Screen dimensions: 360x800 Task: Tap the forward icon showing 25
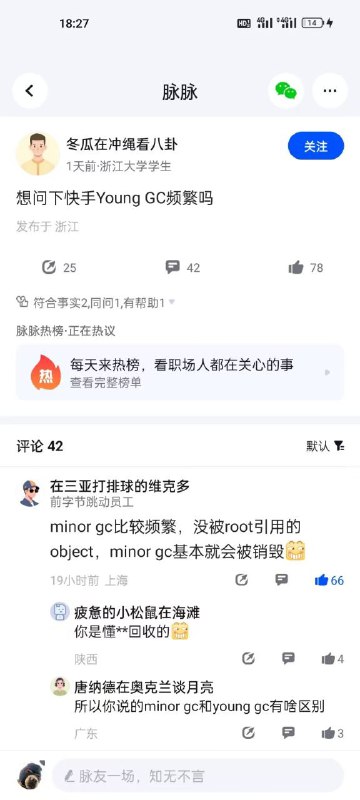59,267
